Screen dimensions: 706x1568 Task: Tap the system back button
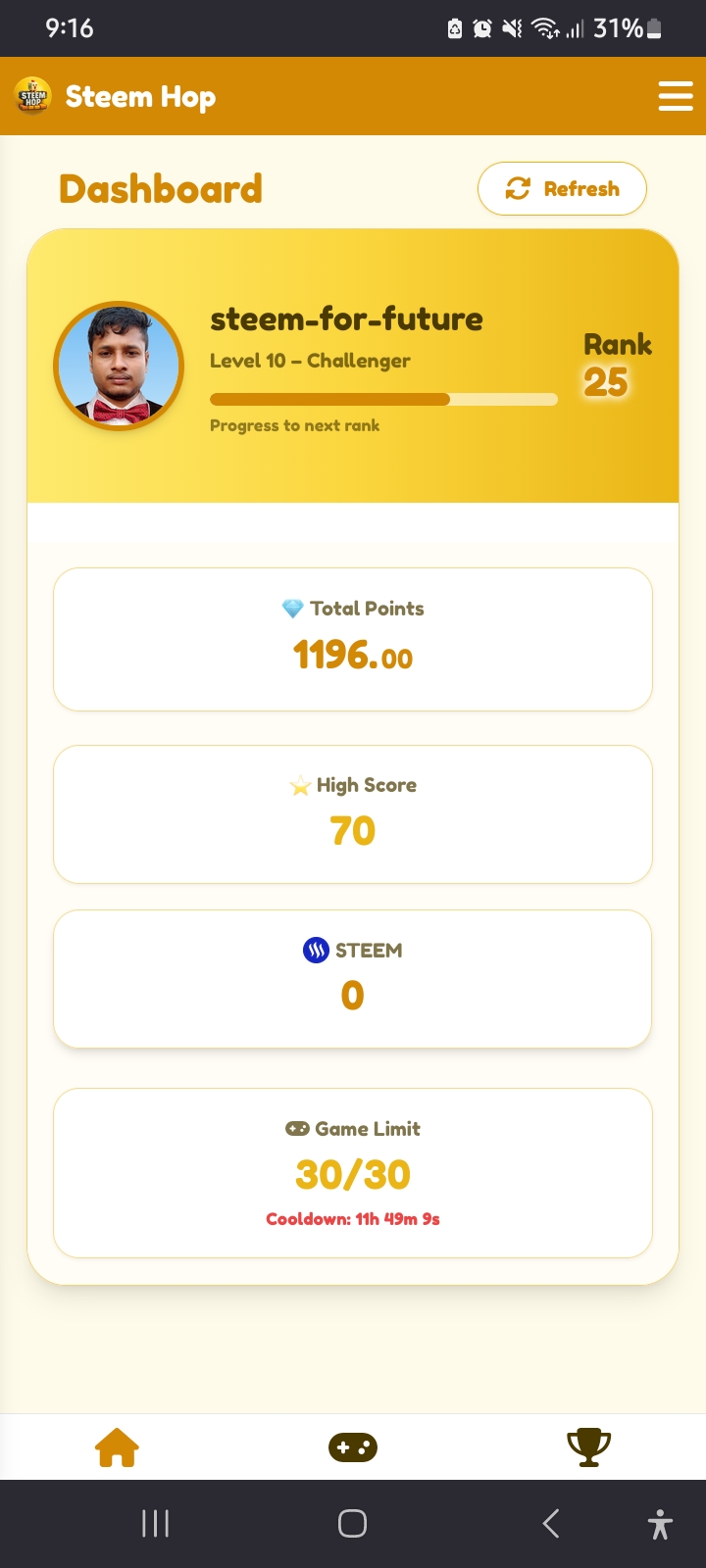(551, 1523)
